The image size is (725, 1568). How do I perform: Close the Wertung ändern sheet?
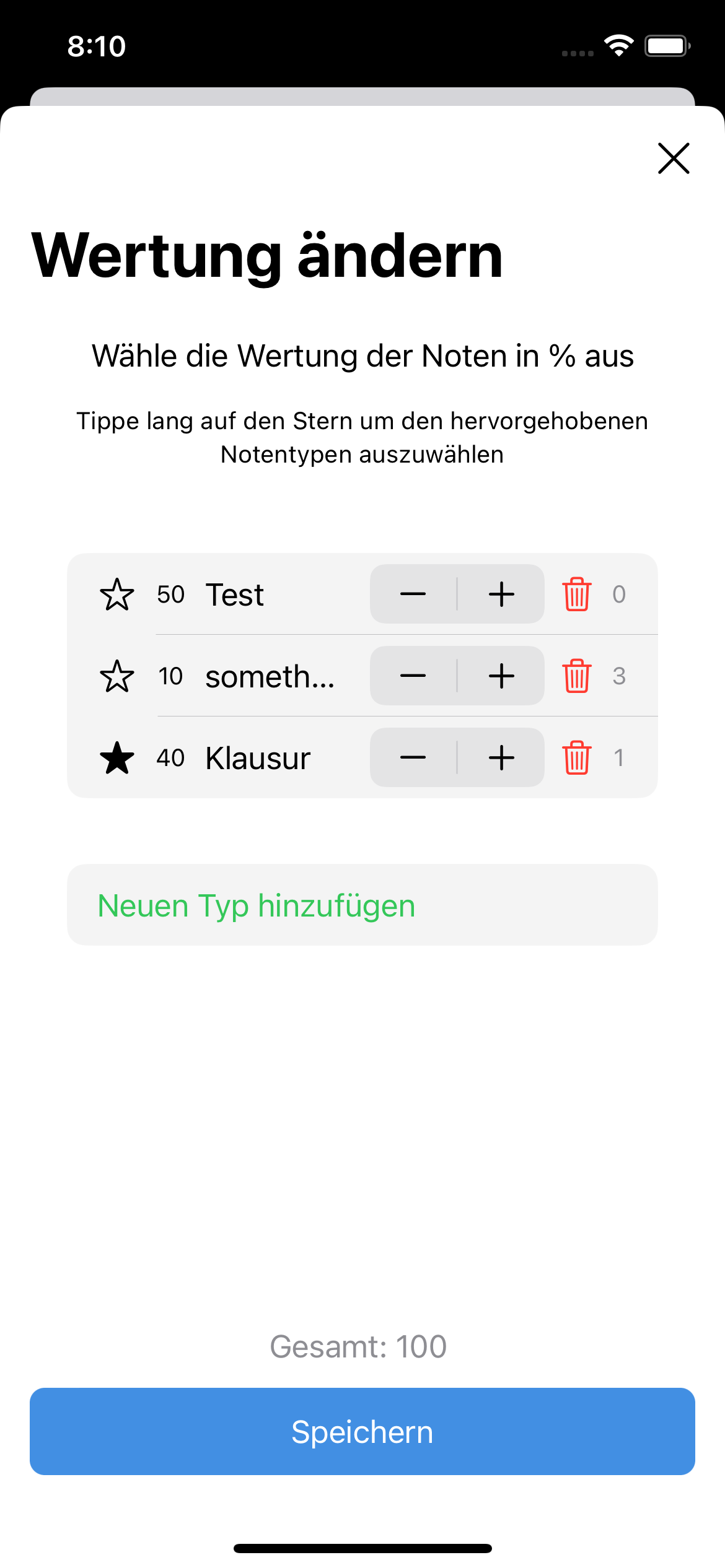coord(674,159)
